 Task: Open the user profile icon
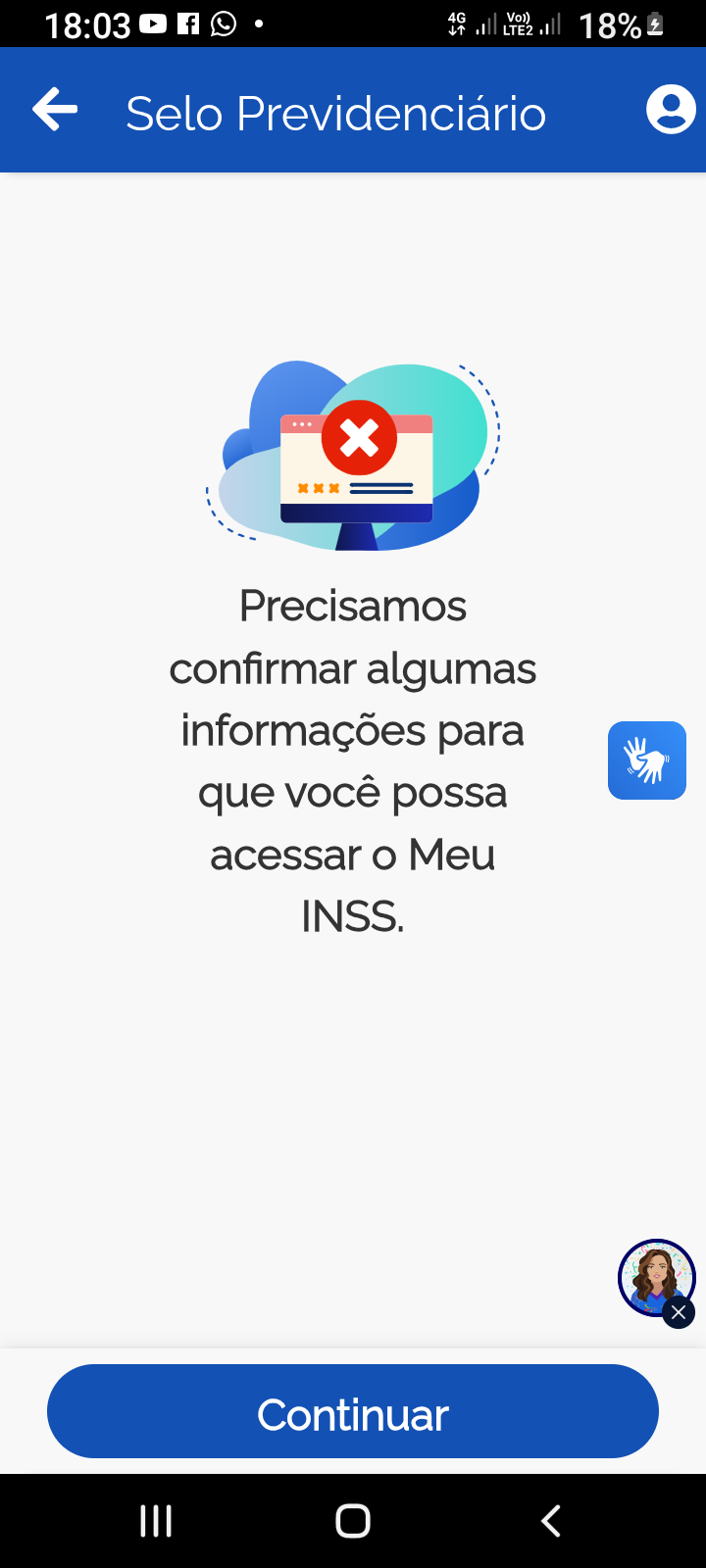click(x=671, y=110)
